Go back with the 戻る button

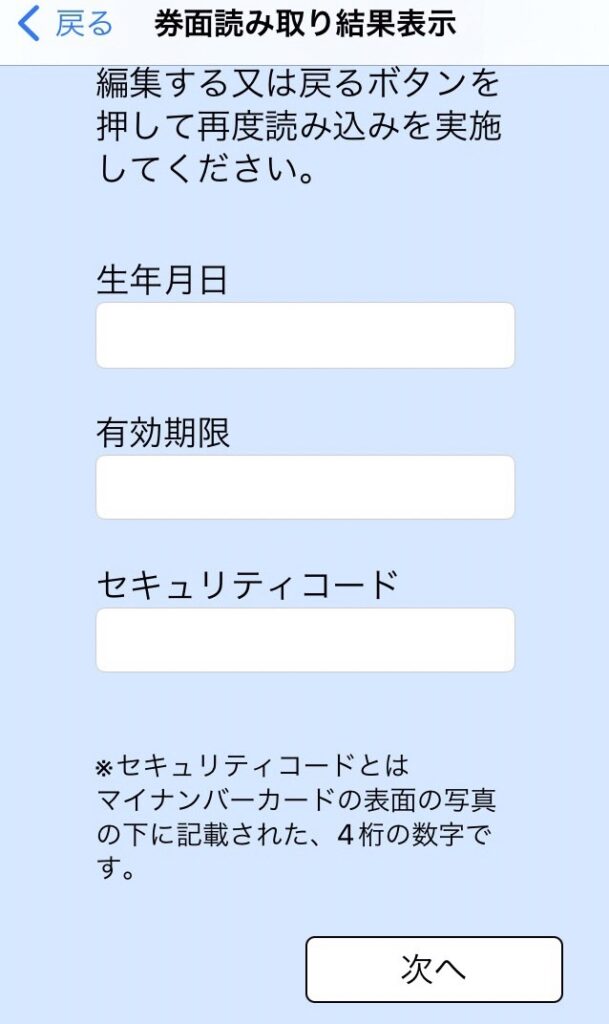[65, 24]
